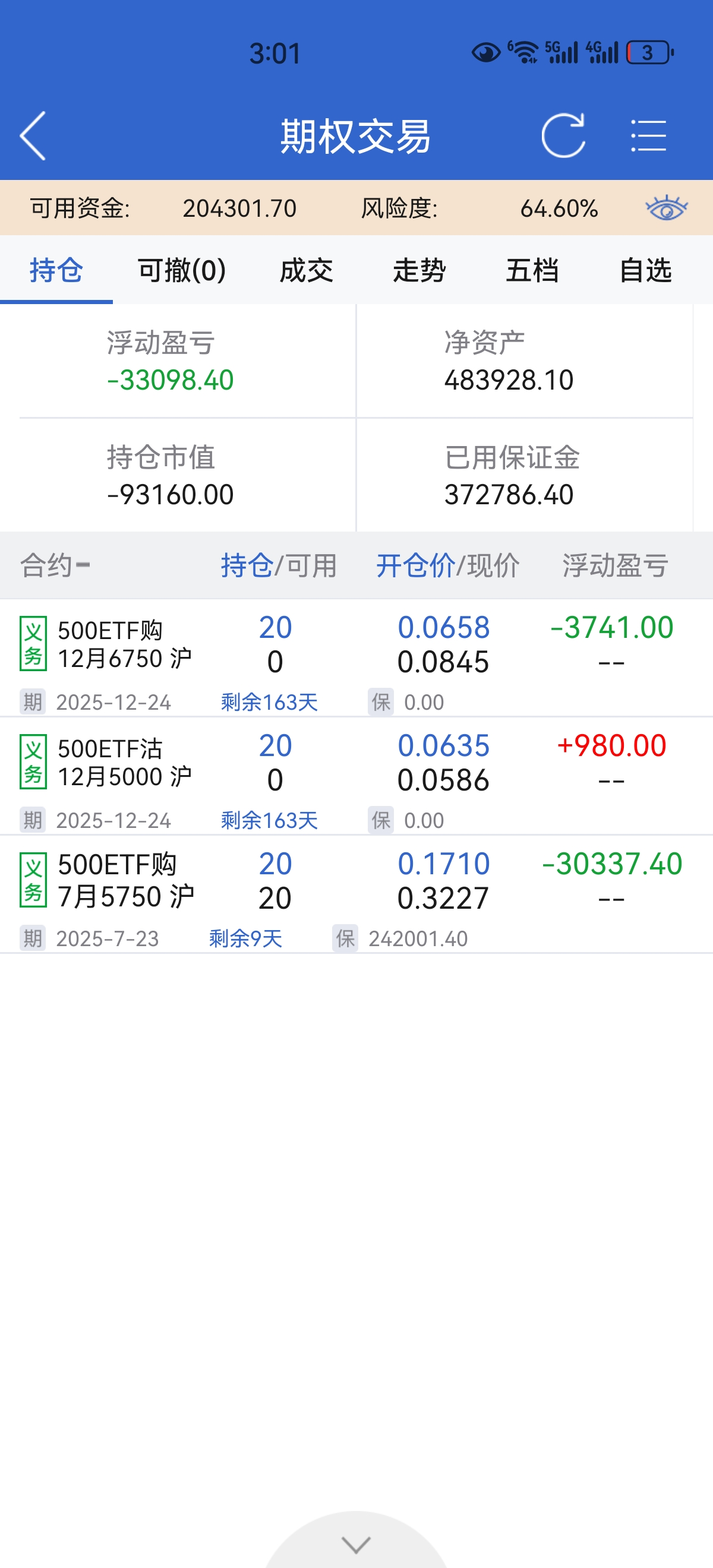
Task: View the 走势 tab
Action: (x=419, y=270)
